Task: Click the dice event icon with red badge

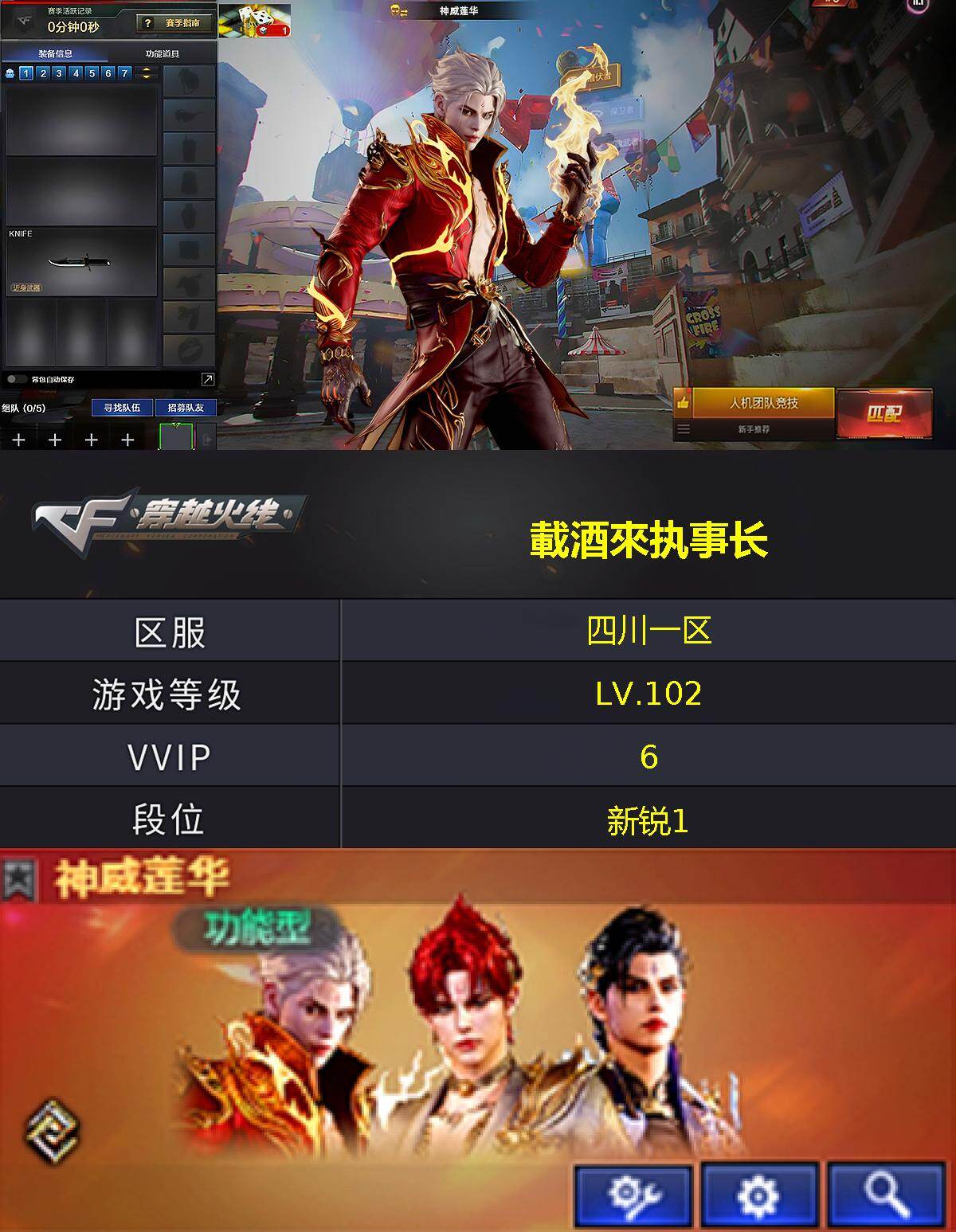Action: (x=257, y=20)
